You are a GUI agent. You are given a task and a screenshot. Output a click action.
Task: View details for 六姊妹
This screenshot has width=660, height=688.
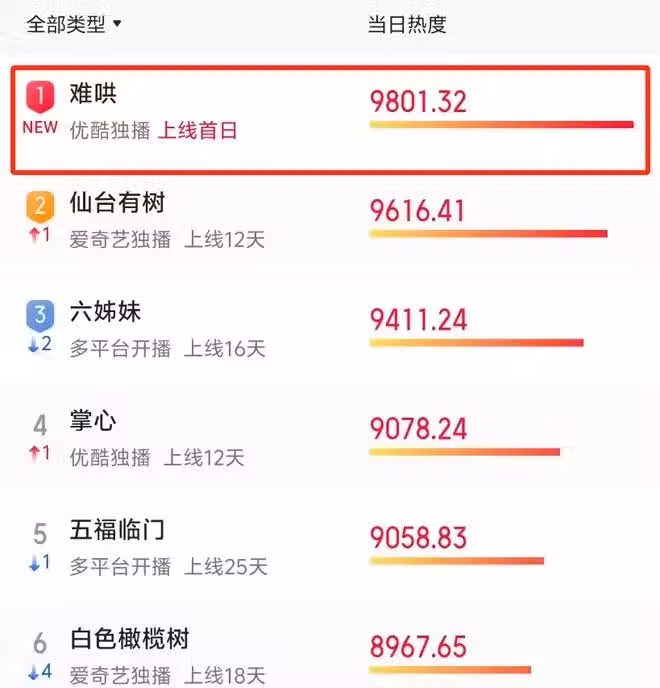click(105, 313)
